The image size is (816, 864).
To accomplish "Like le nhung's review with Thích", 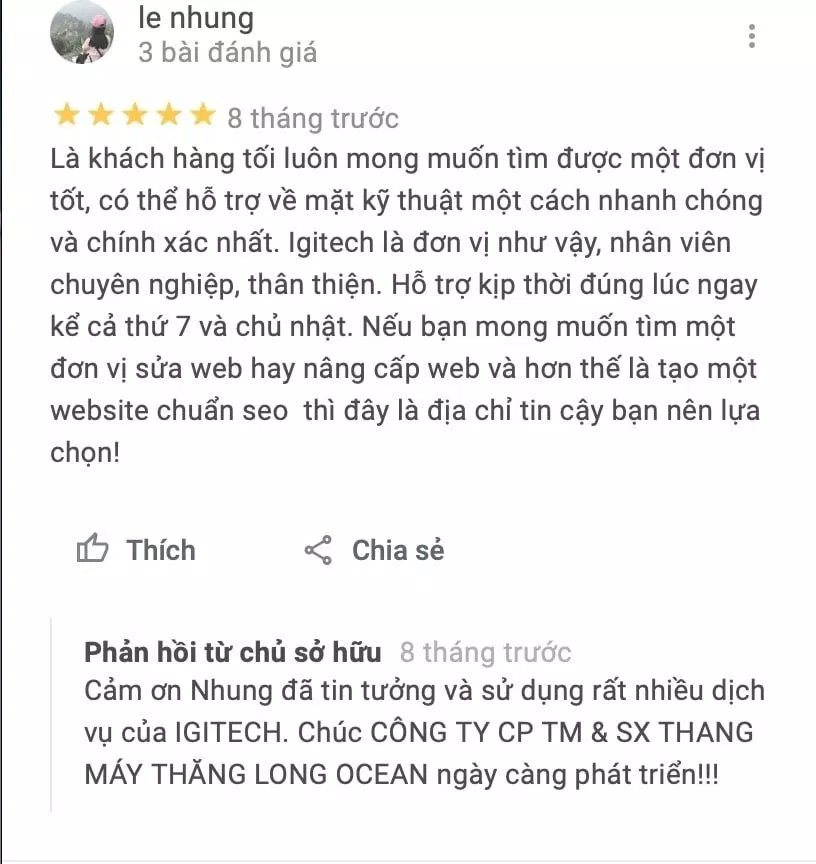I will (x=136, y=550).
